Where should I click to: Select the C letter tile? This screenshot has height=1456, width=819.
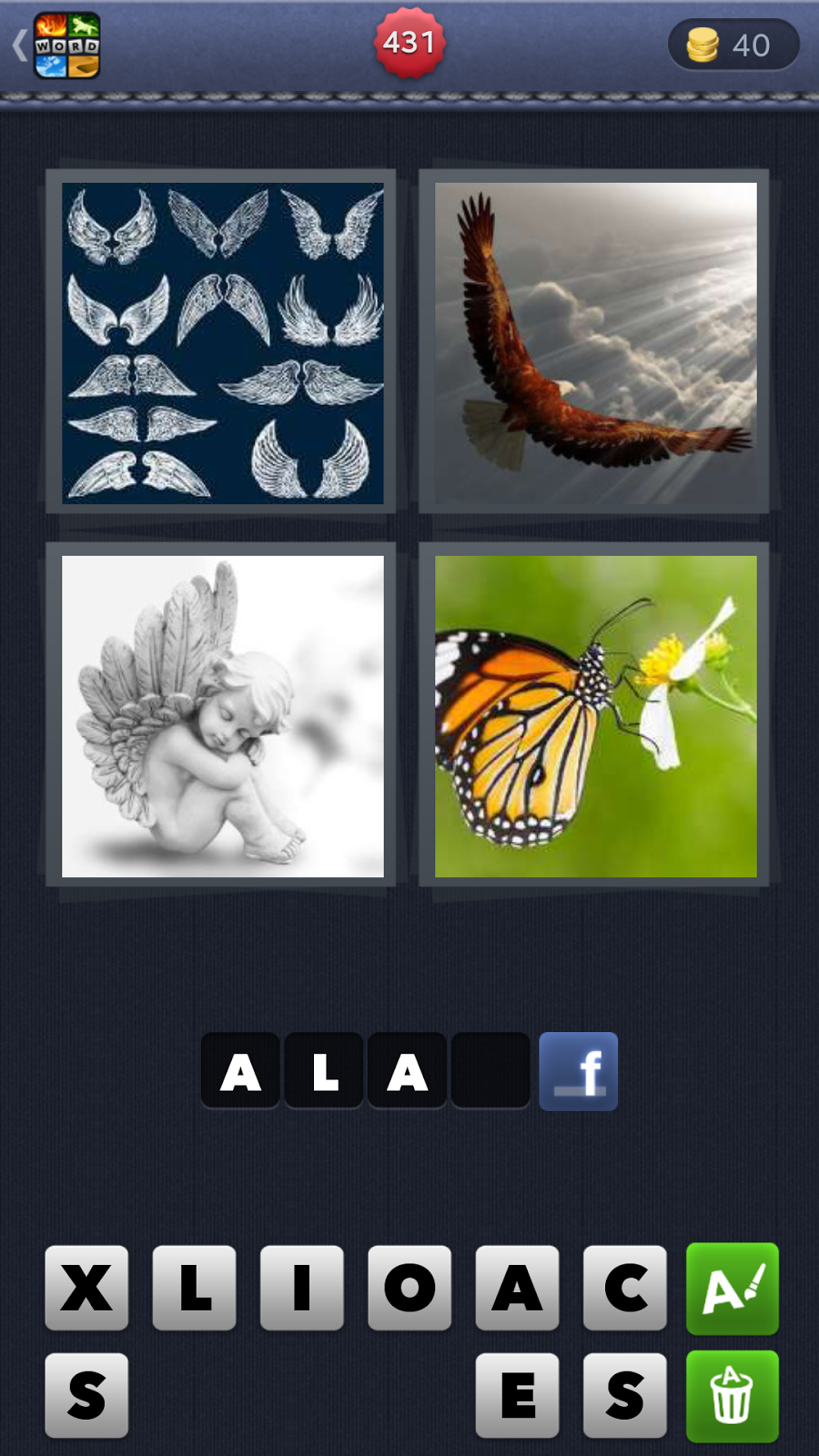tap(624, 1288)
